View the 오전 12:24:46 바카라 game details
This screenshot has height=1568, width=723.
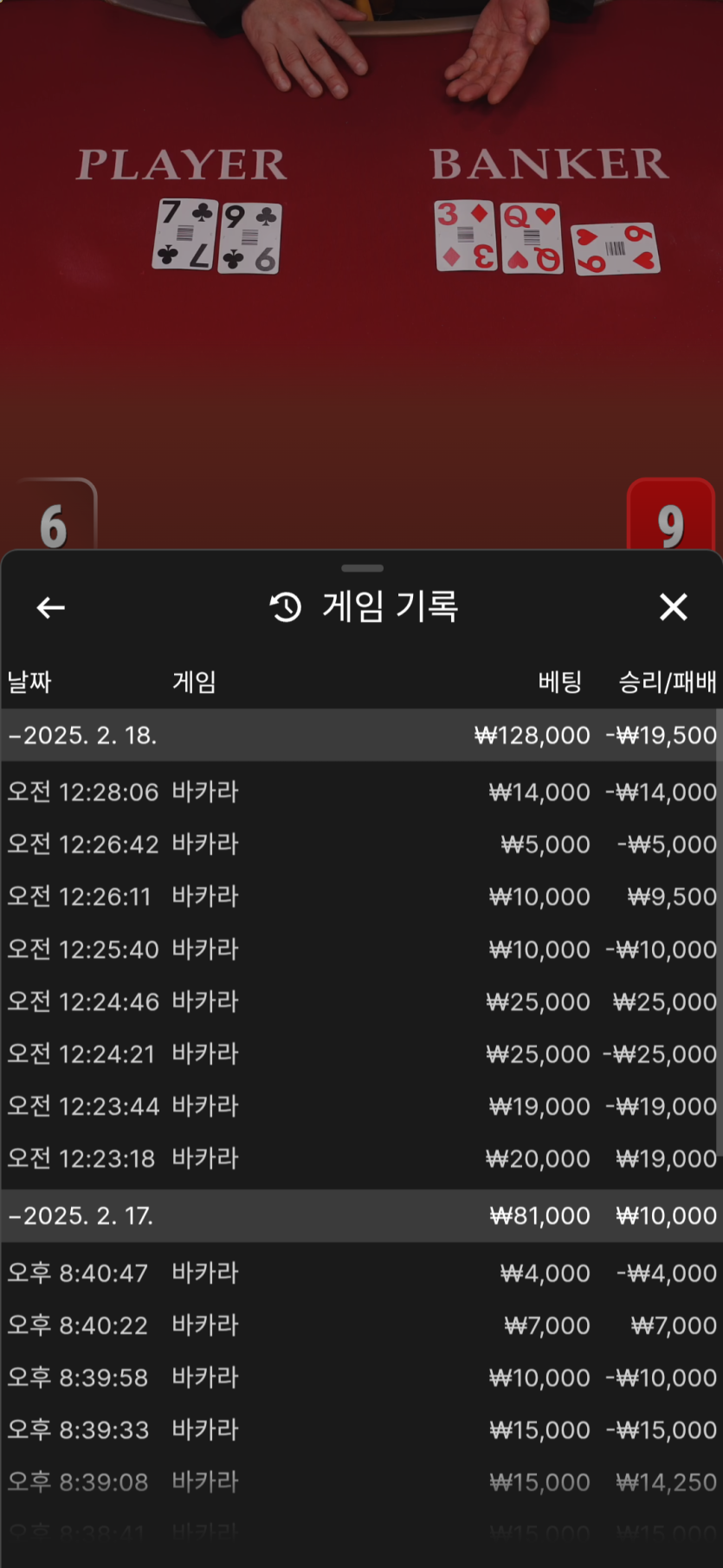[361, 1001]
